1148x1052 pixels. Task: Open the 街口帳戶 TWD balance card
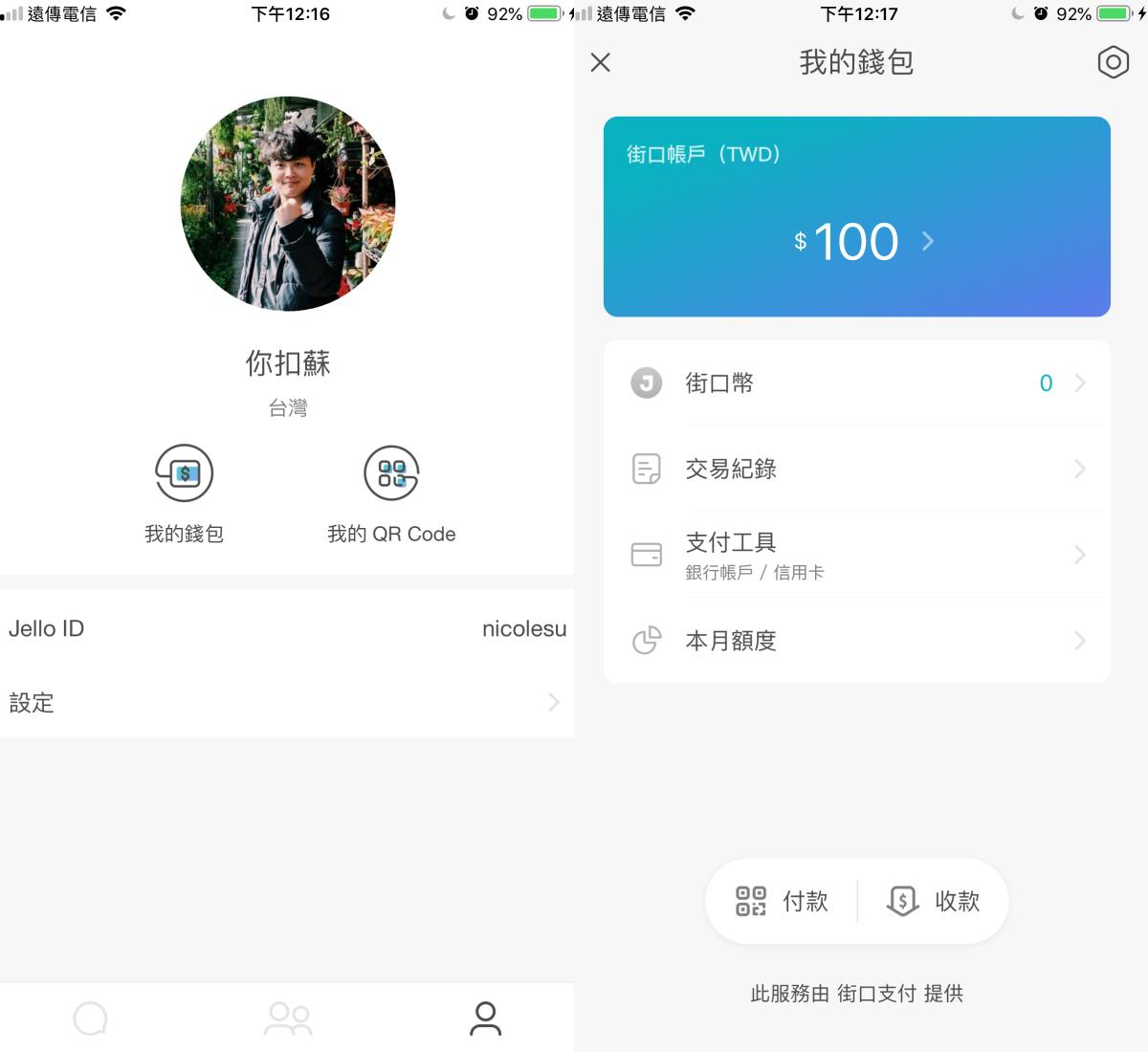[856, 217]
